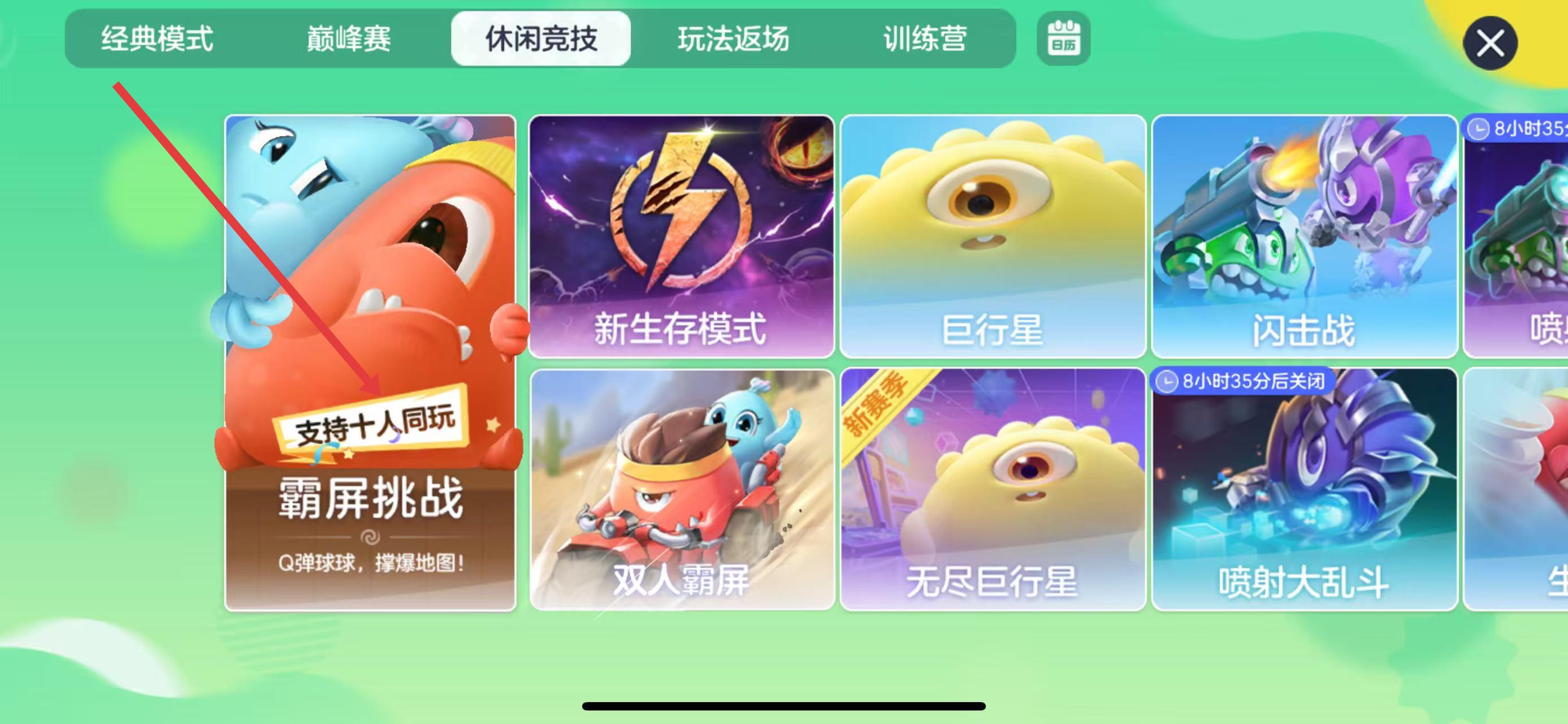Open the 双人霸屏 mode card

682,489
